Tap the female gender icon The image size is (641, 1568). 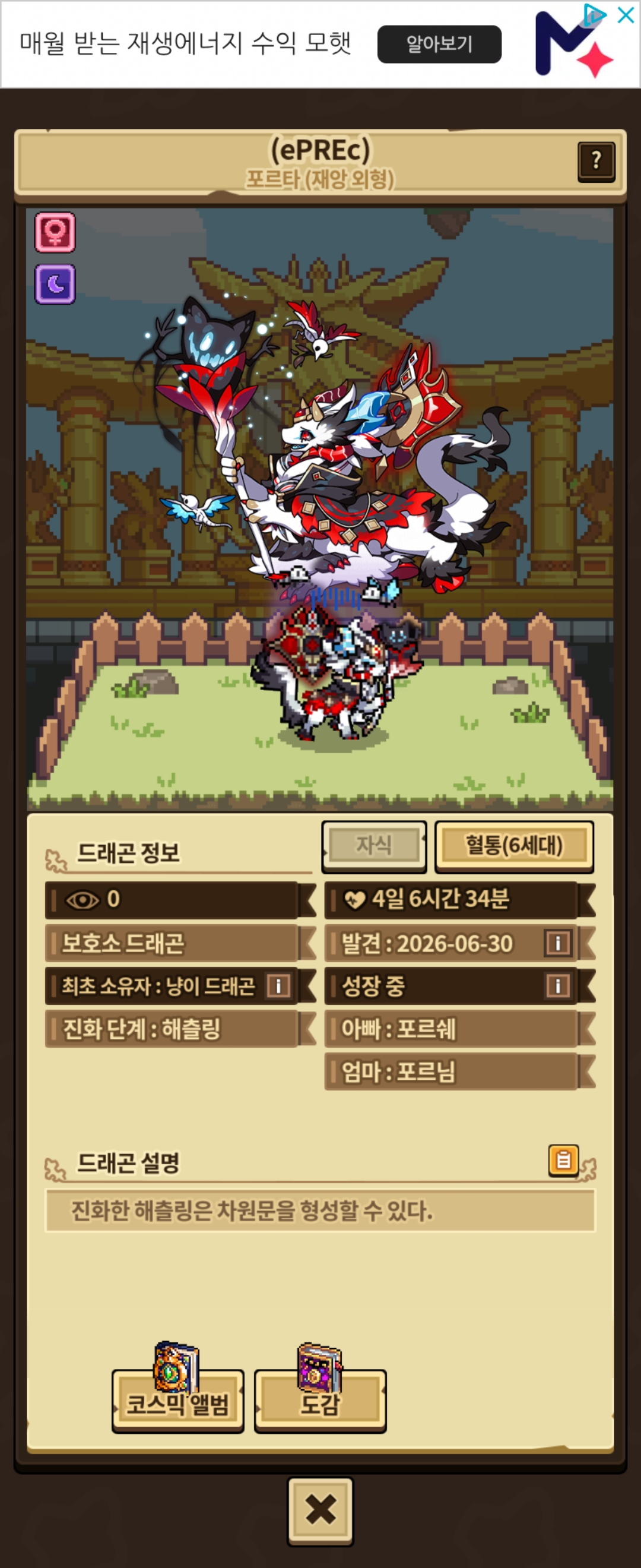[x=55, y=232]
